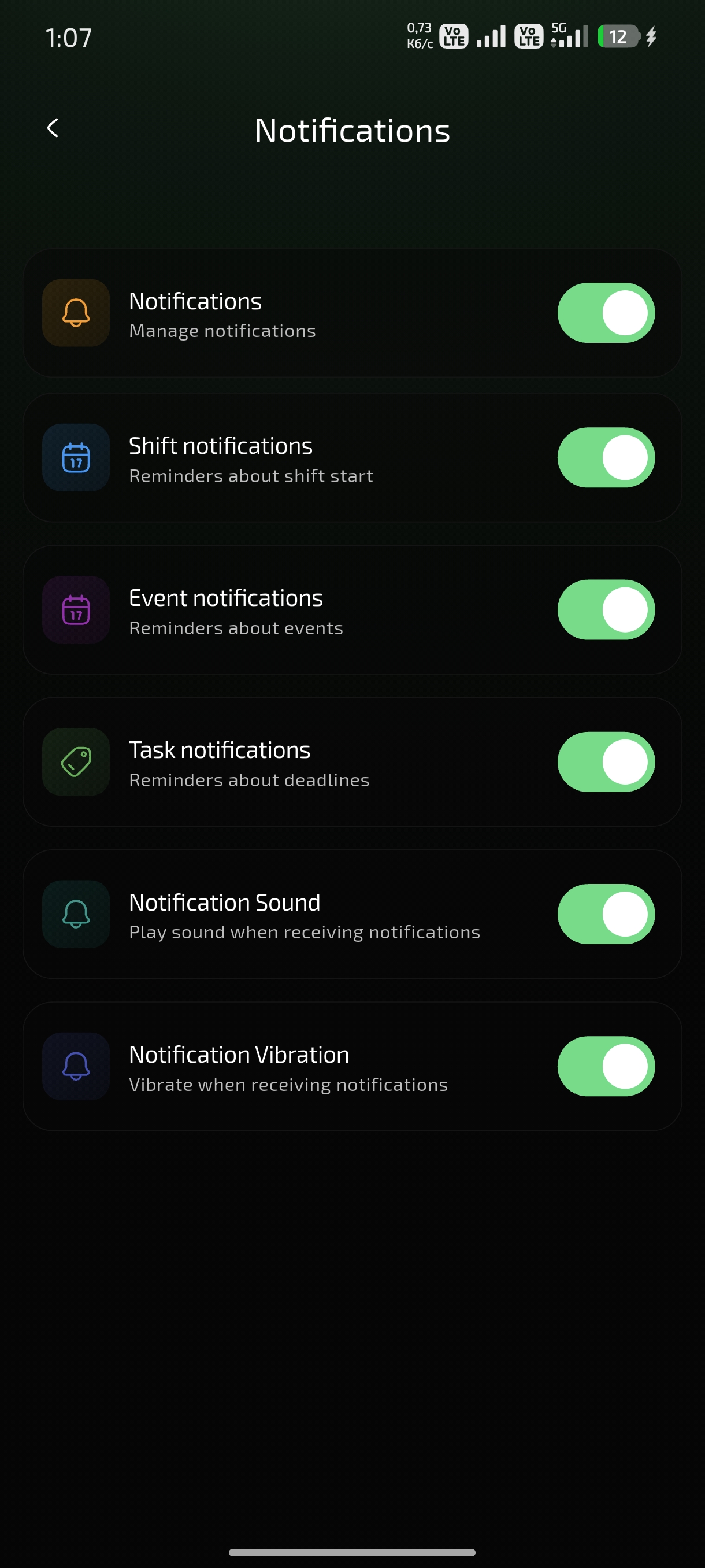The height and width of the screenshot is (1568, 705).
Task: Click the 5G signal strength icon
Action: point(569,36)
